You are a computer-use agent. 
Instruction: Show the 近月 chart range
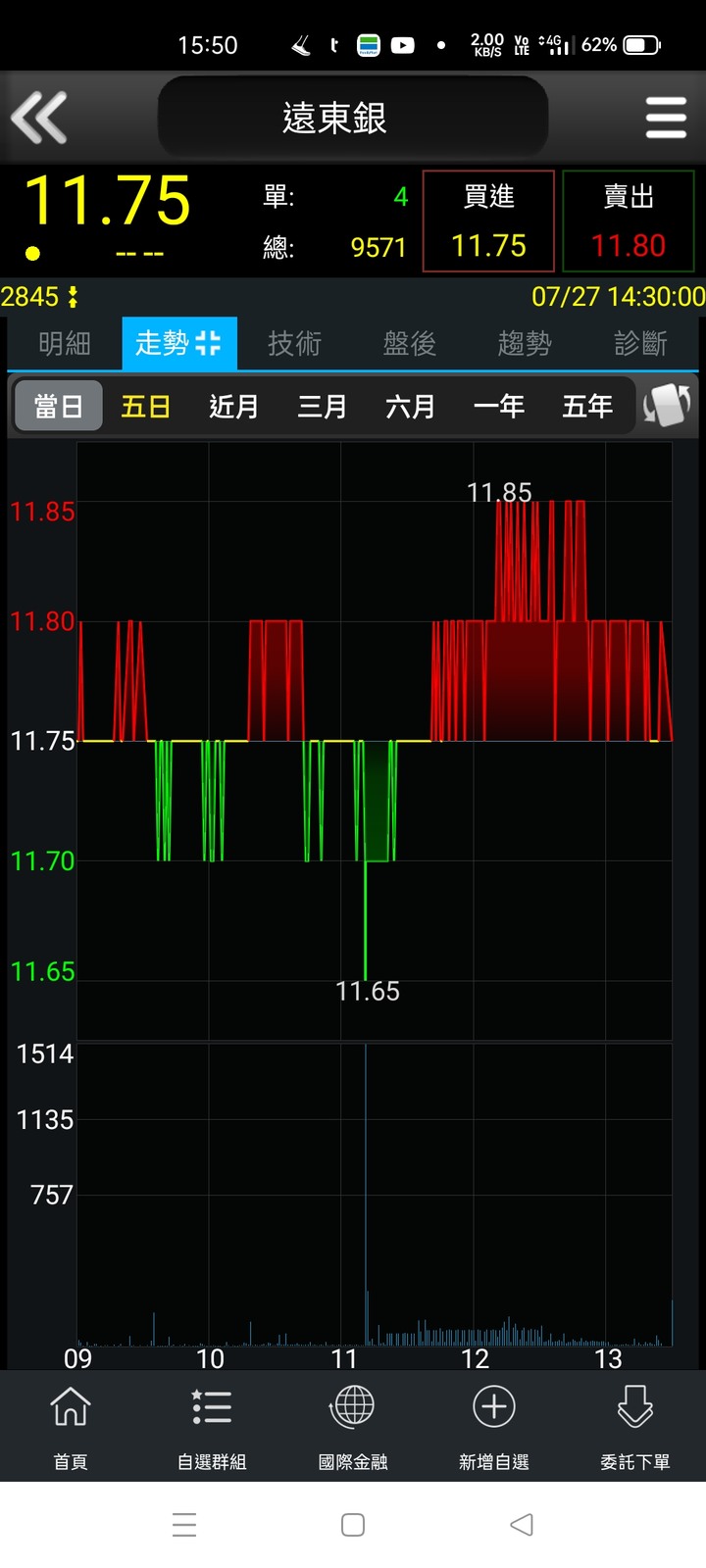234,406
